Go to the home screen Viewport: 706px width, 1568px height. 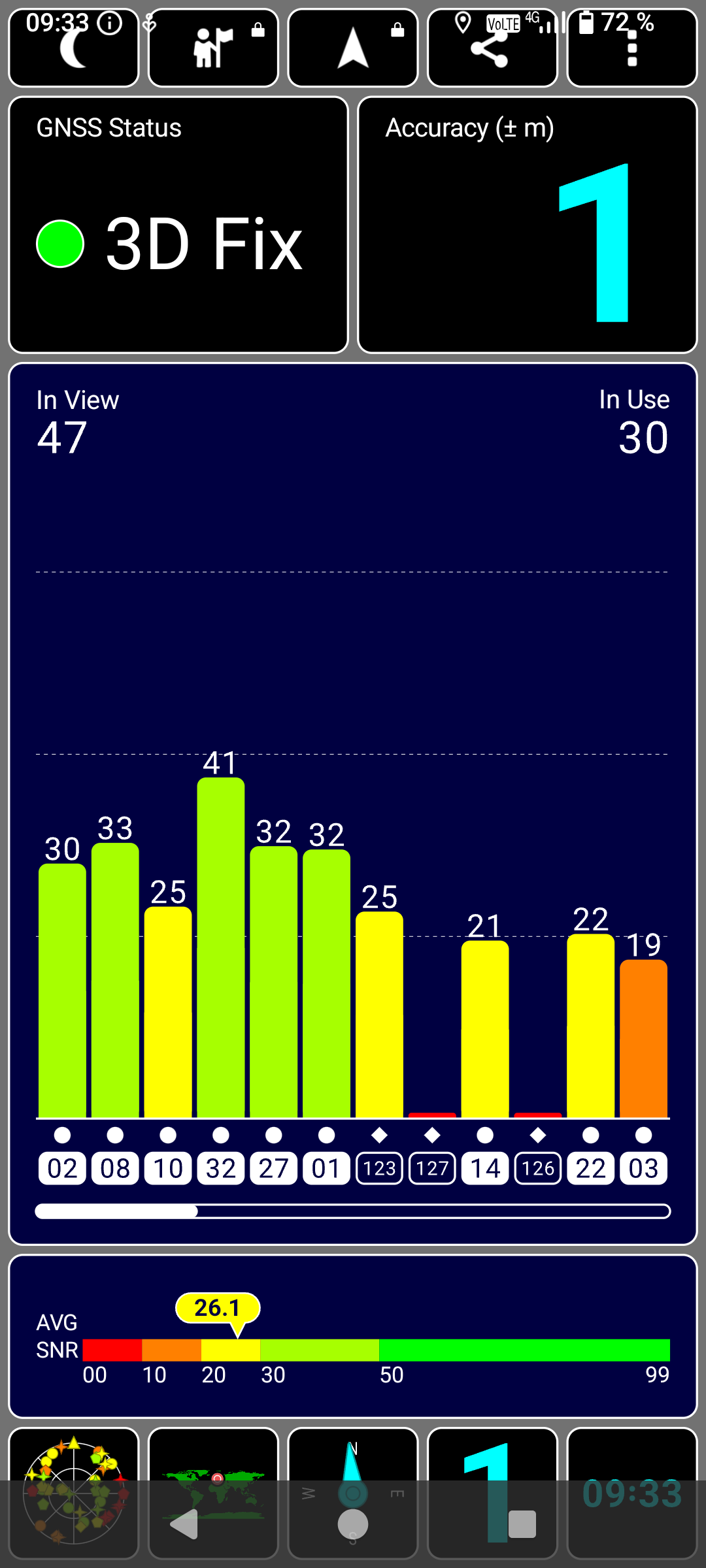tap(353, 1524)
